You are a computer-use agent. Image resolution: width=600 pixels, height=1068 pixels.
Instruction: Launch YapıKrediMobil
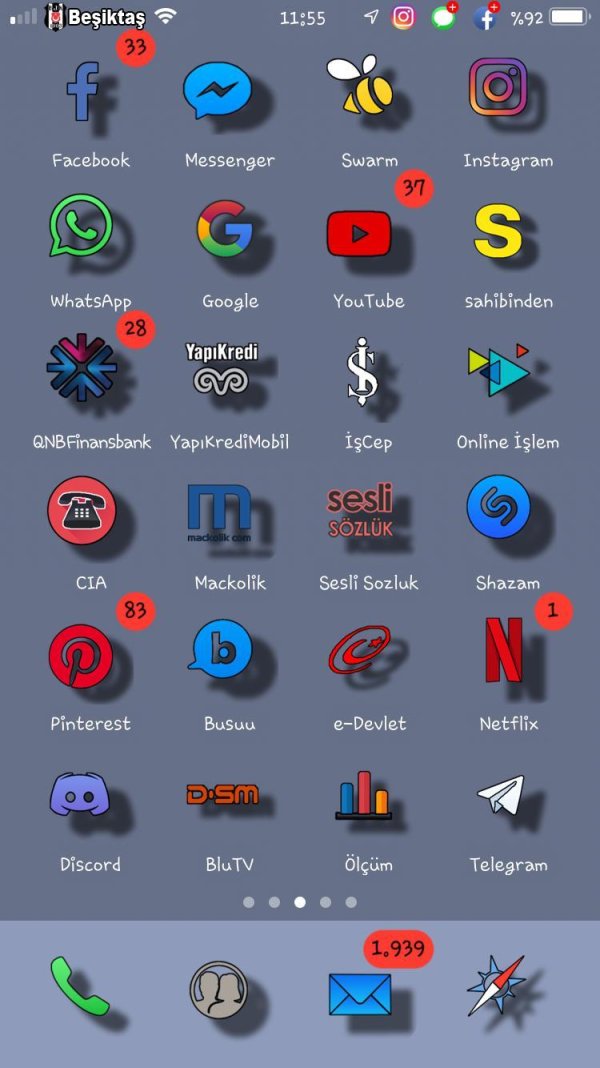[x=222, y=368]
